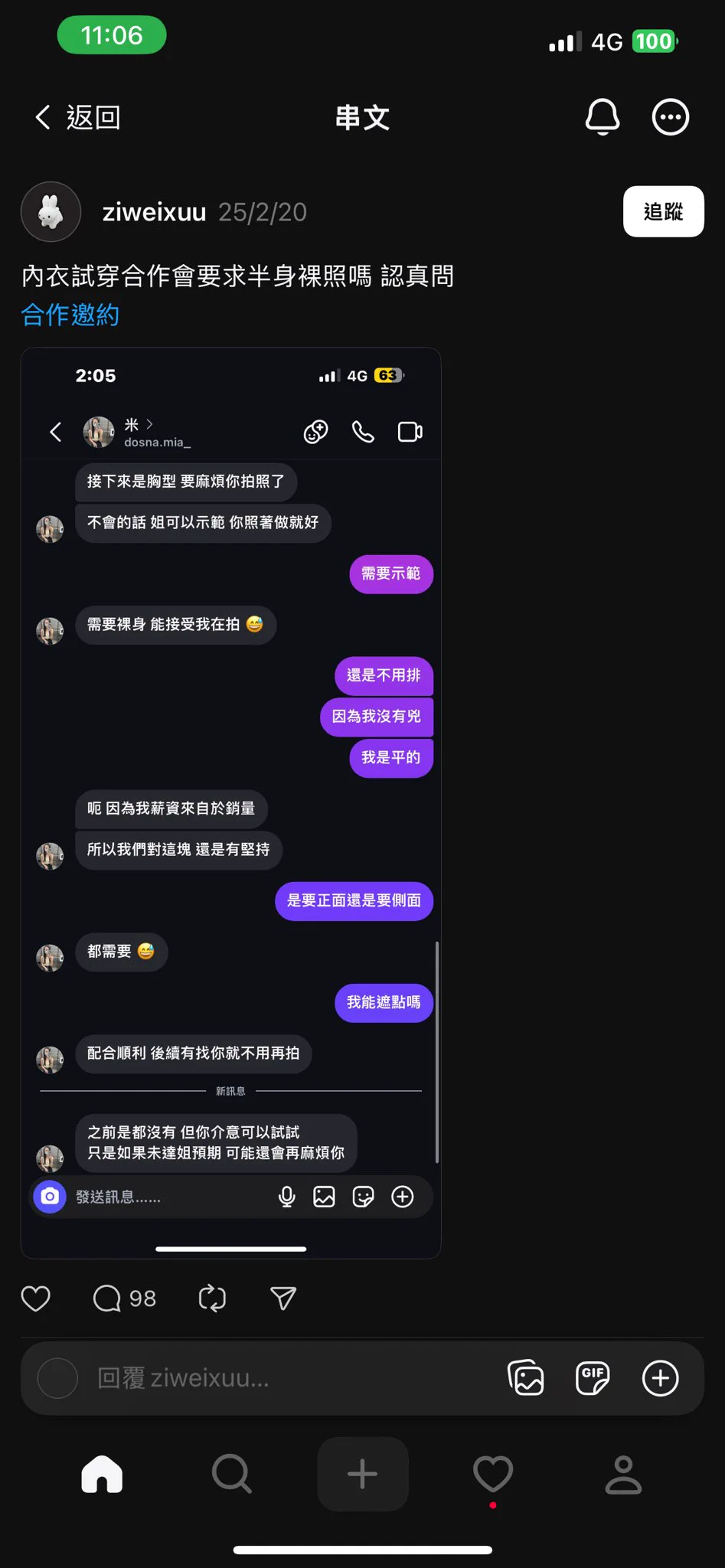Repost this thread
Screen dimensions: 725x1568
212,1298
